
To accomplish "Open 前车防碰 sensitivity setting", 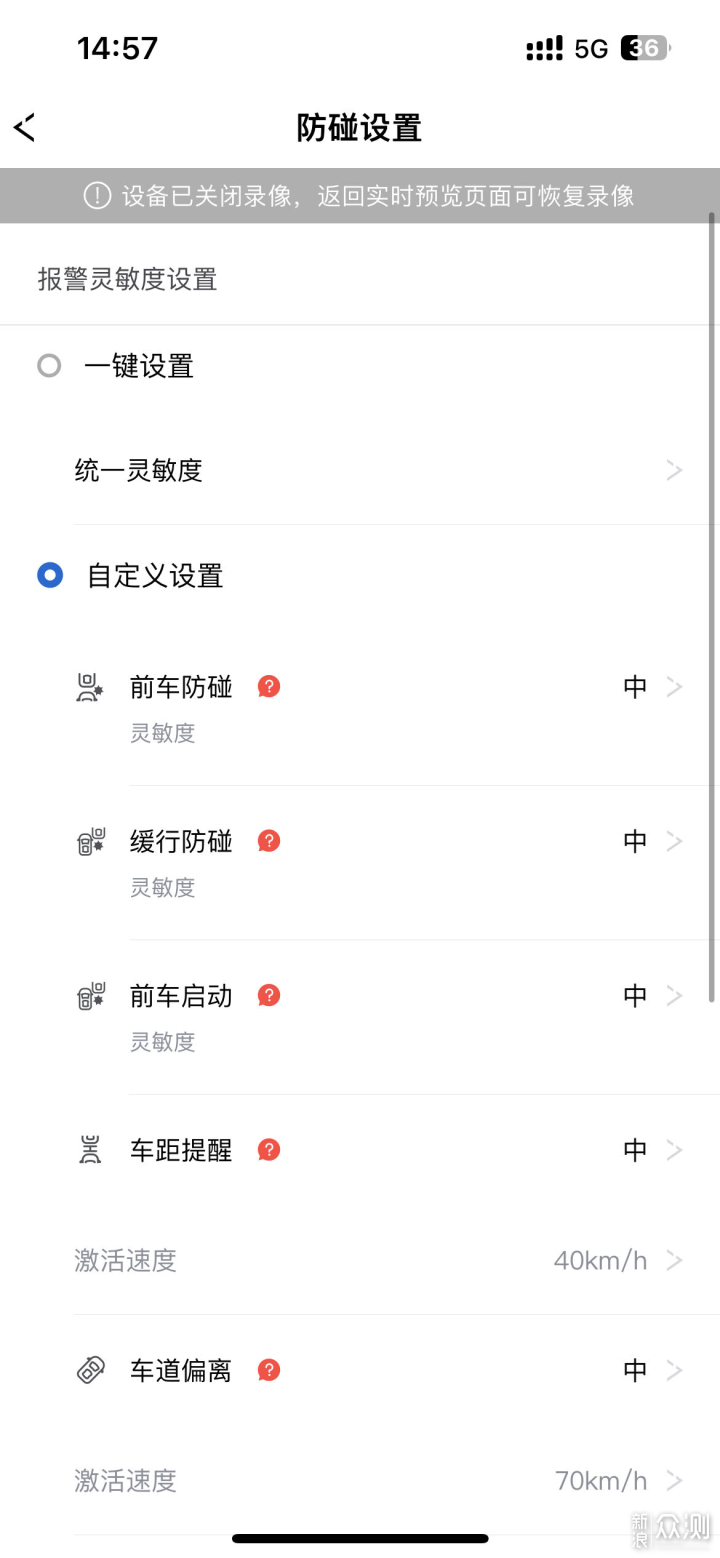I will 378,709.
